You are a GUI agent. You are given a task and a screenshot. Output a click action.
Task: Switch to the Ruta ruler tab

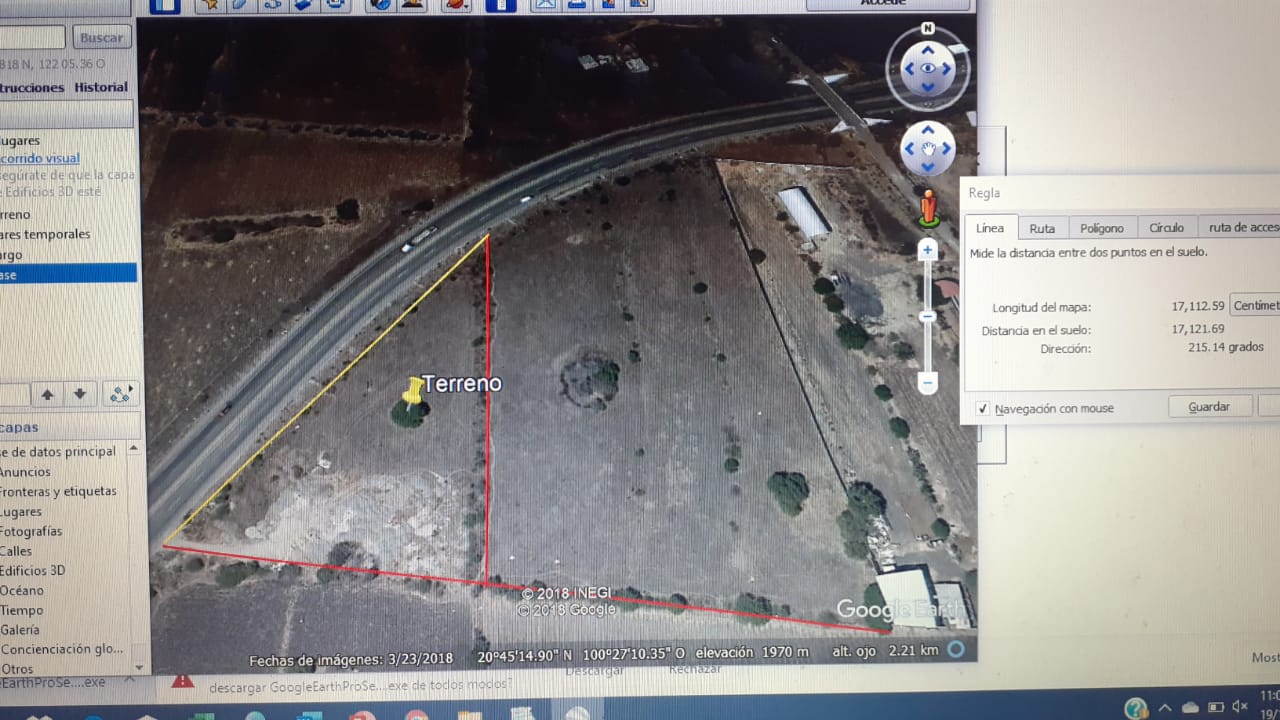[x=1042, y=228]
